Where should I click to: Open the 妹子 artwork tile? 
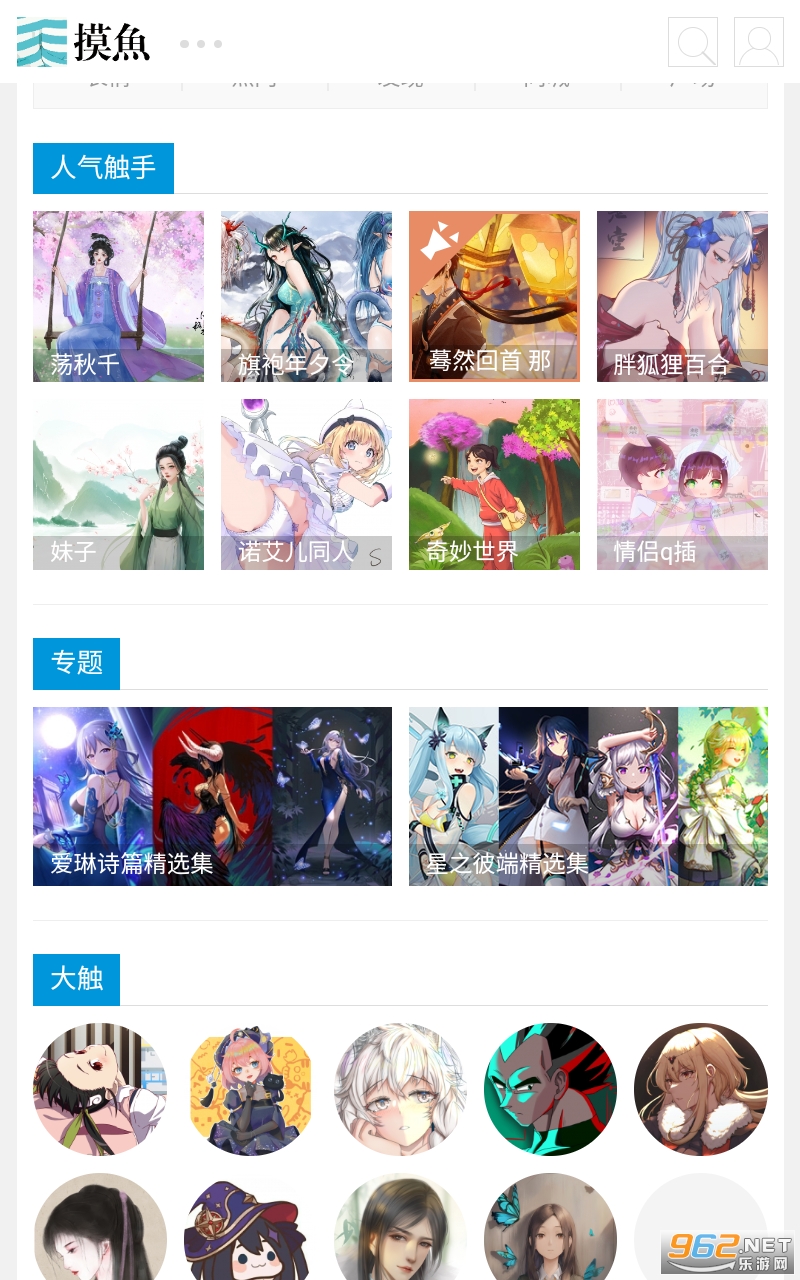[118, 484]
